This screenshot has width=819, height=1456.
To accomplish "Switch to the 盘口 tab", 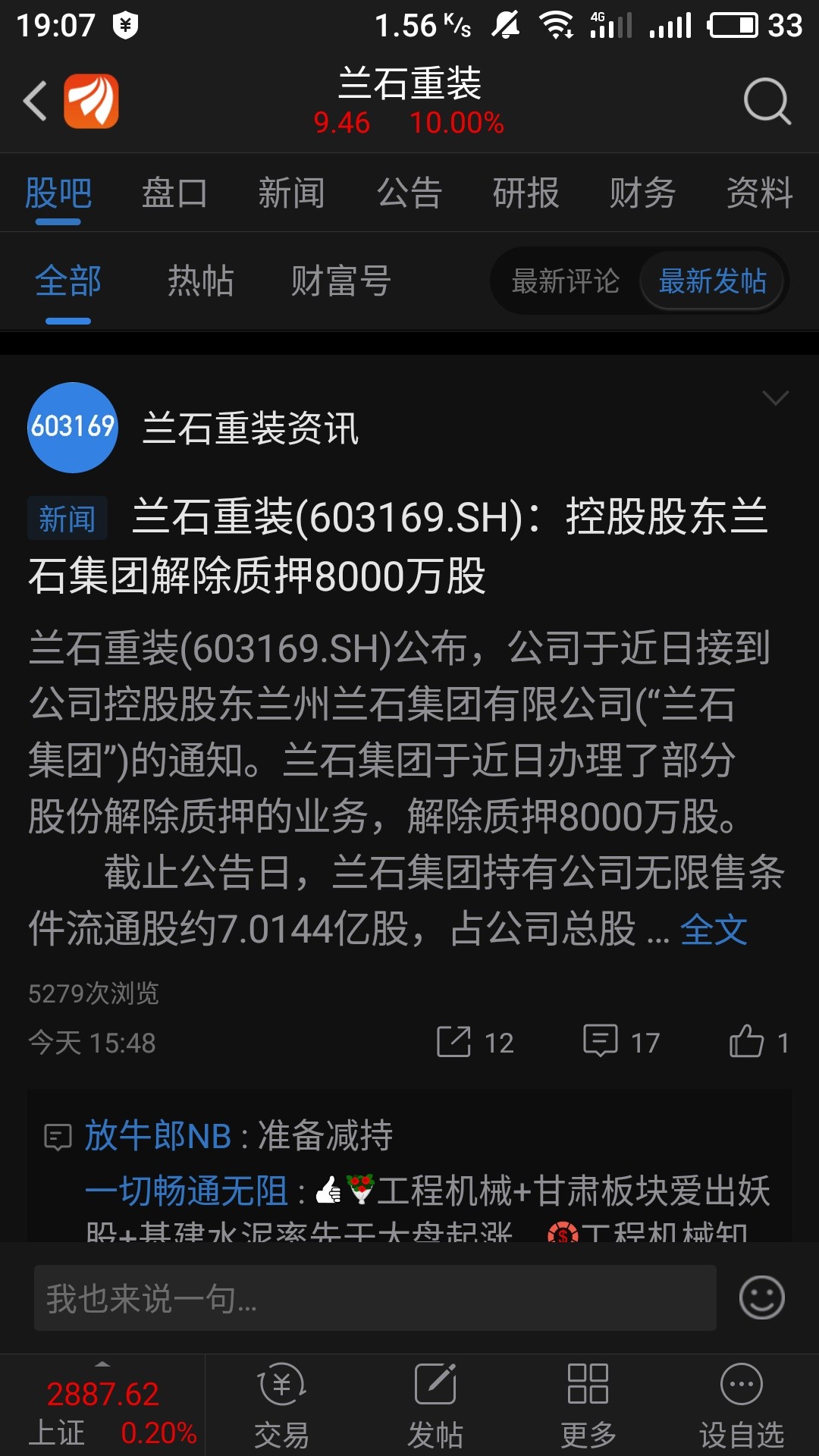I will tap(174, 193).
